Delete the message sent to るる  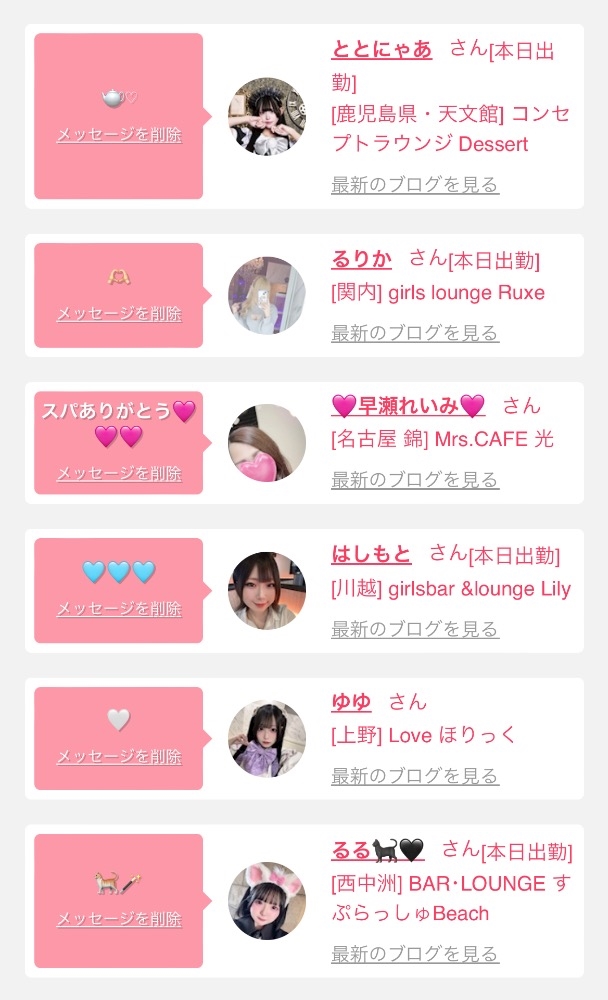(119, 919)
